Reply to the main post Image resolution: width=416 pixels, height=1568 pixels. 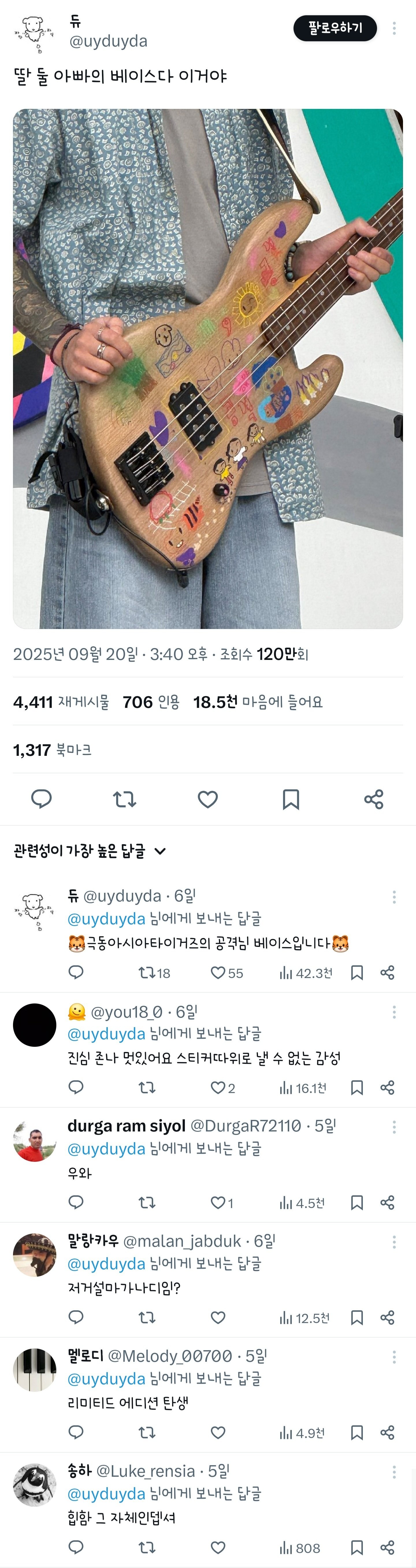pos(41,799)
